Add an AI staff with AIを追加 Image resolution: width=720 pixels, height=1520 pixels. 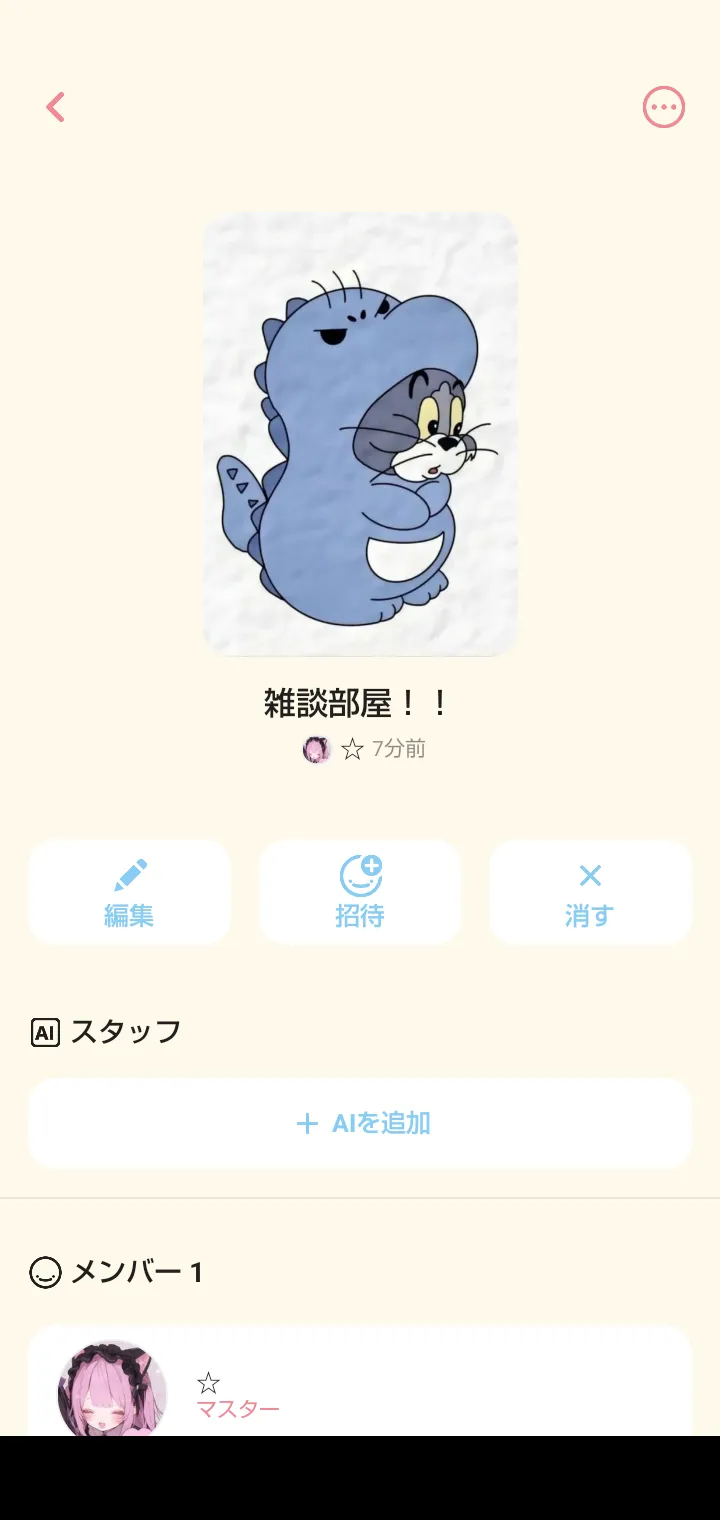[x=360, y=1123]
